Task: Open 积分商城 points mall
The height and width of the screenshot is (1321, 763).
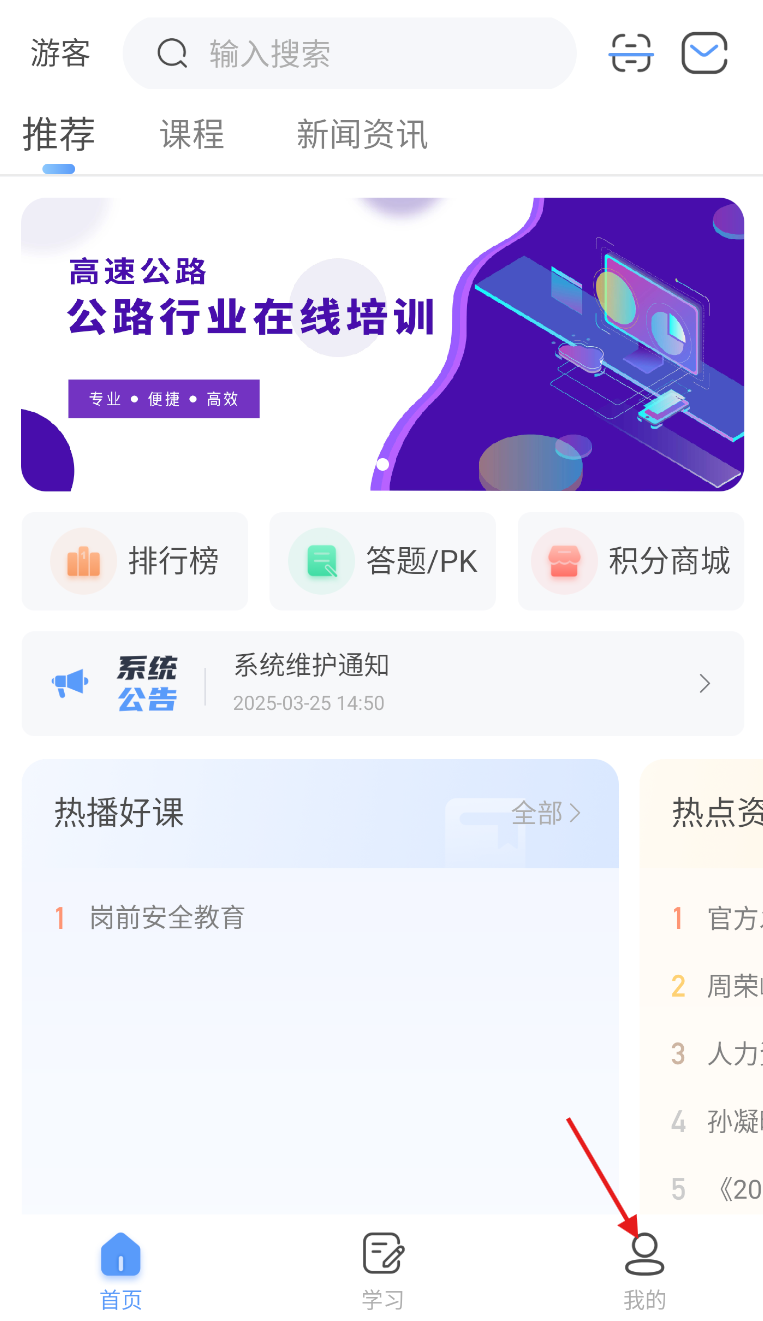Action: tap(631, 561)
